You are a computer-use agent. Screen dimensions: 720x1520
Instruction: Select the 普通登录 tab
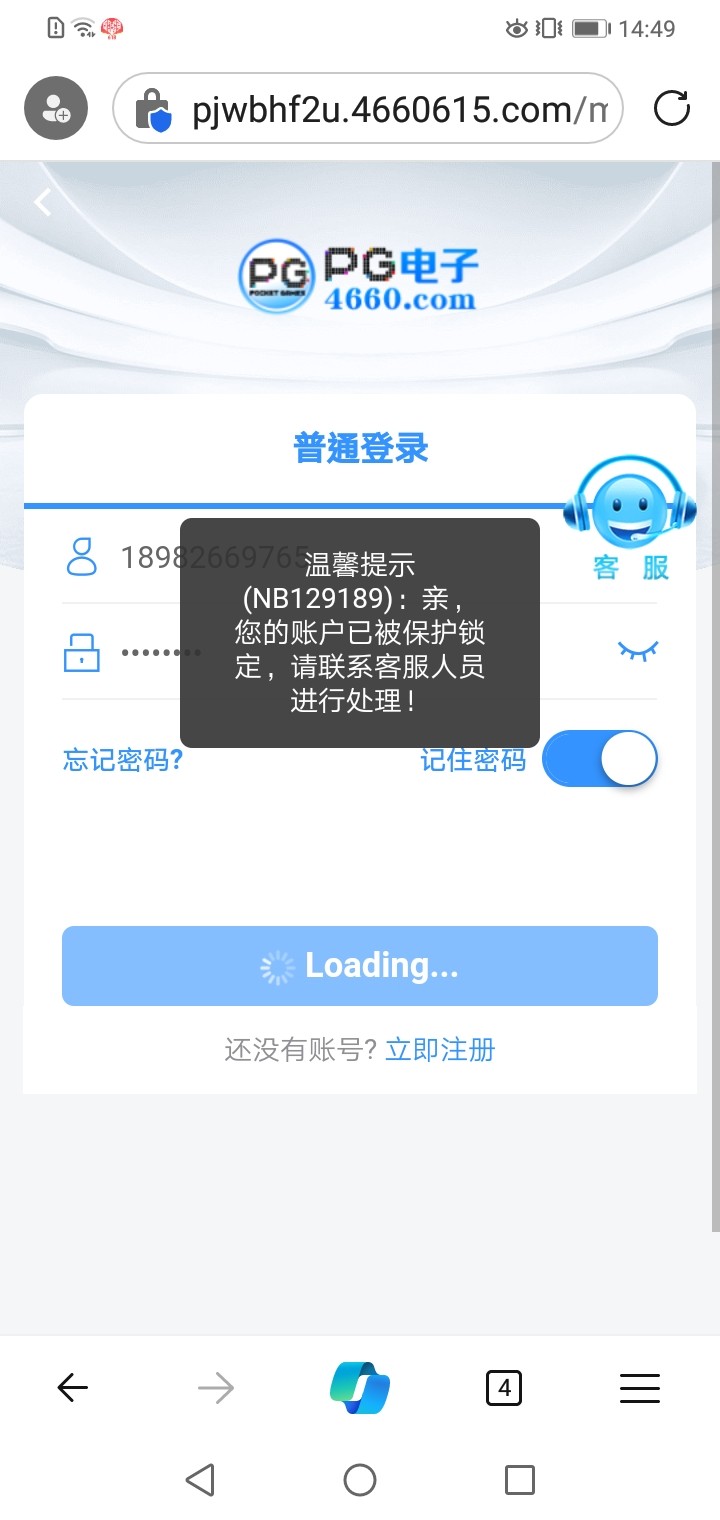[x=360, y=447]
